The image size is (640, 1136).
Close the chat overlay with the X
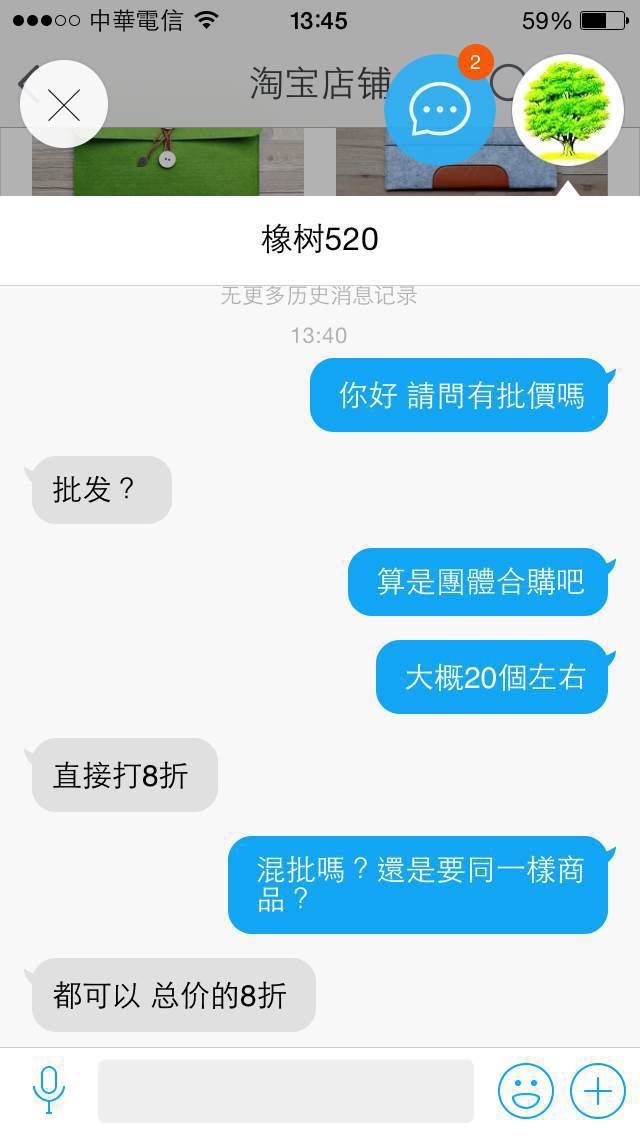pos(64,105)
